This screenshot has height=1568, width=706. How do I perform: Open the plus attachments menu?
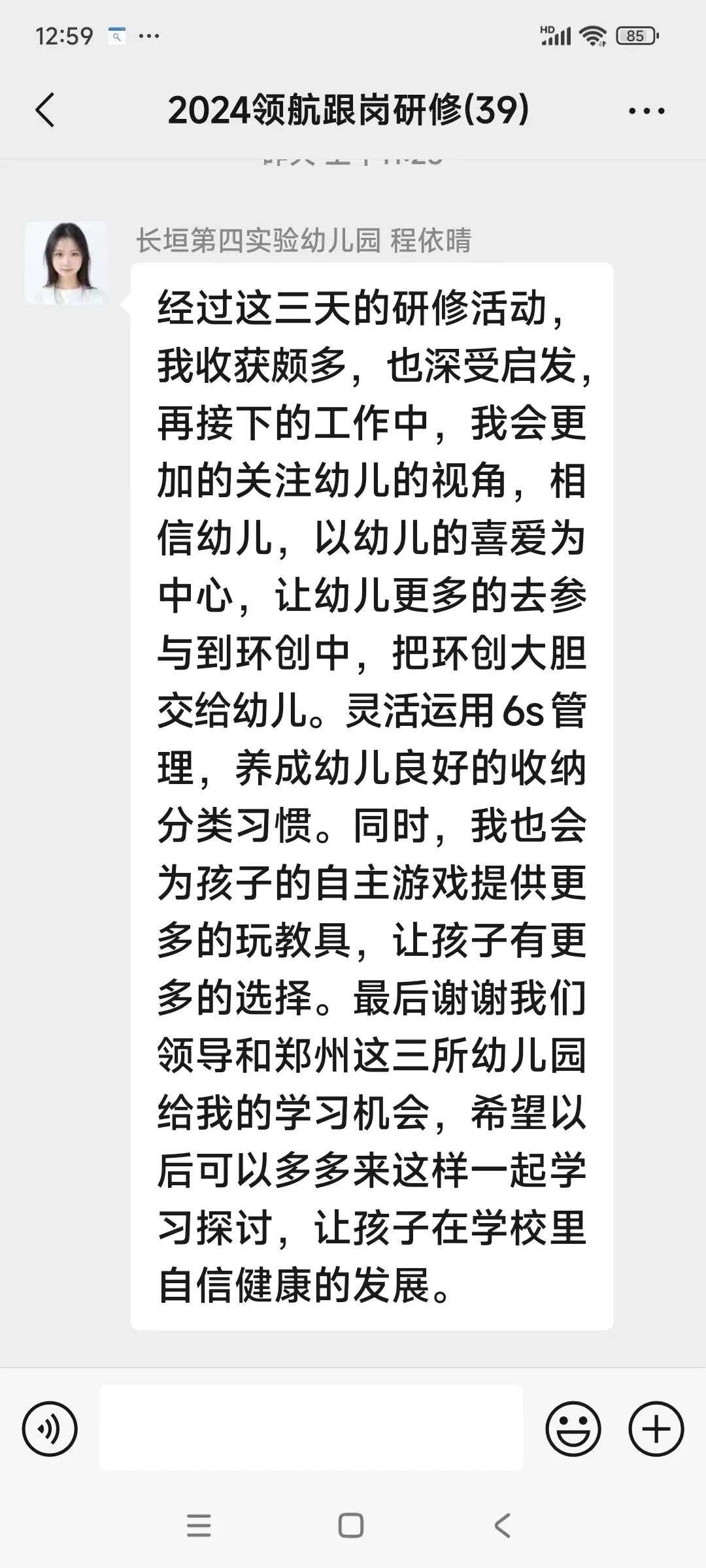tap(656, 1429)
